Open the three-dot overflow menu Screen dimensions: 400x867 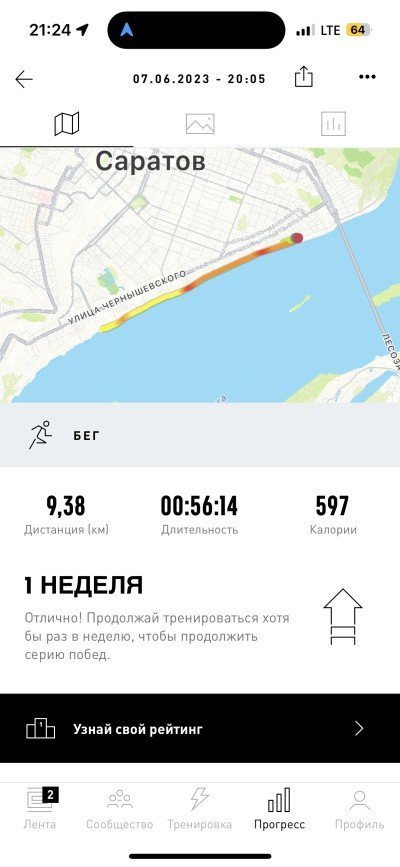click(x=367, y=77)
